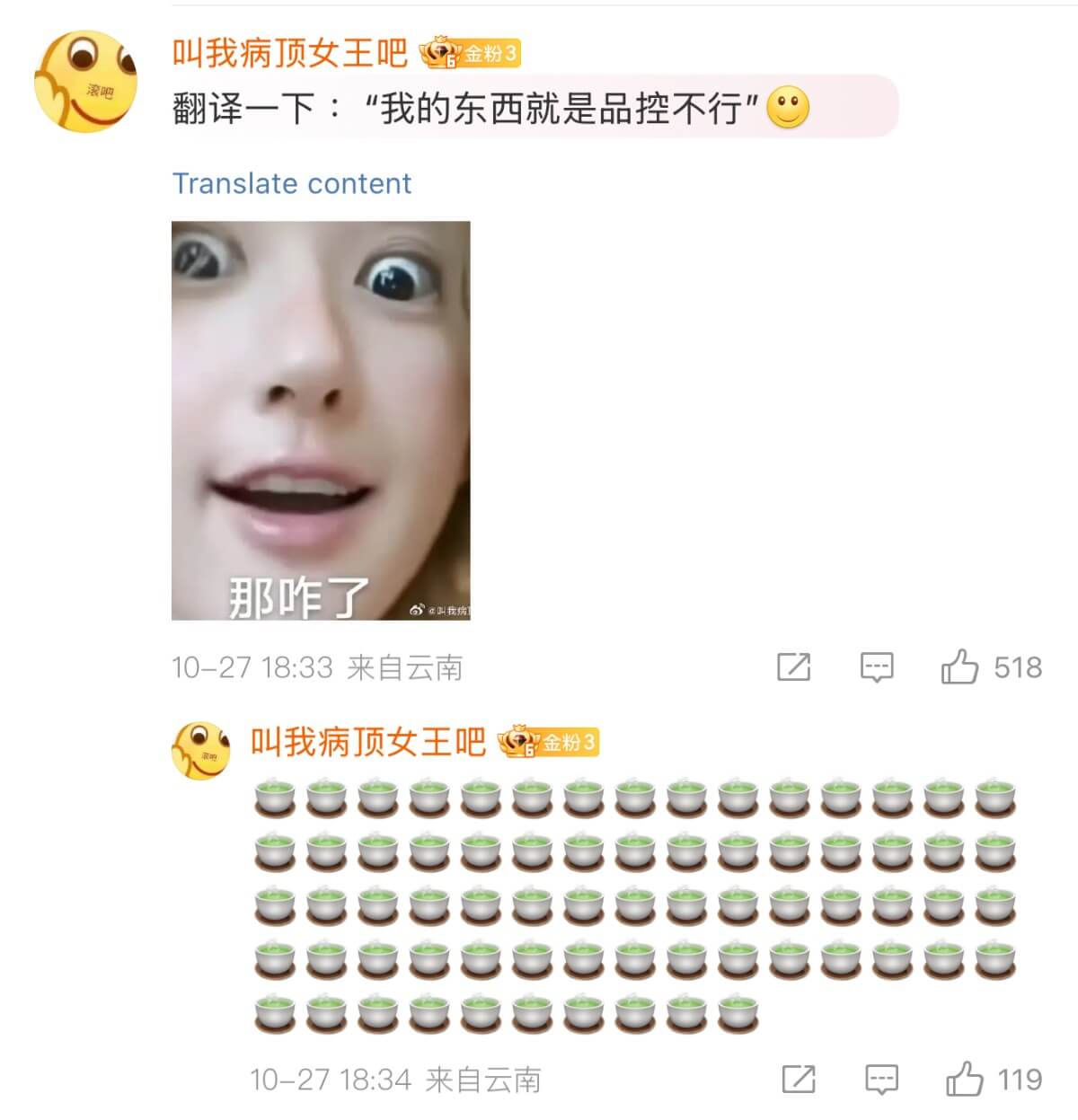The image size is (1078, 1120).
Task: Repost the 18:33 comment
Action: pyautogui.click(x=793, y=667)
